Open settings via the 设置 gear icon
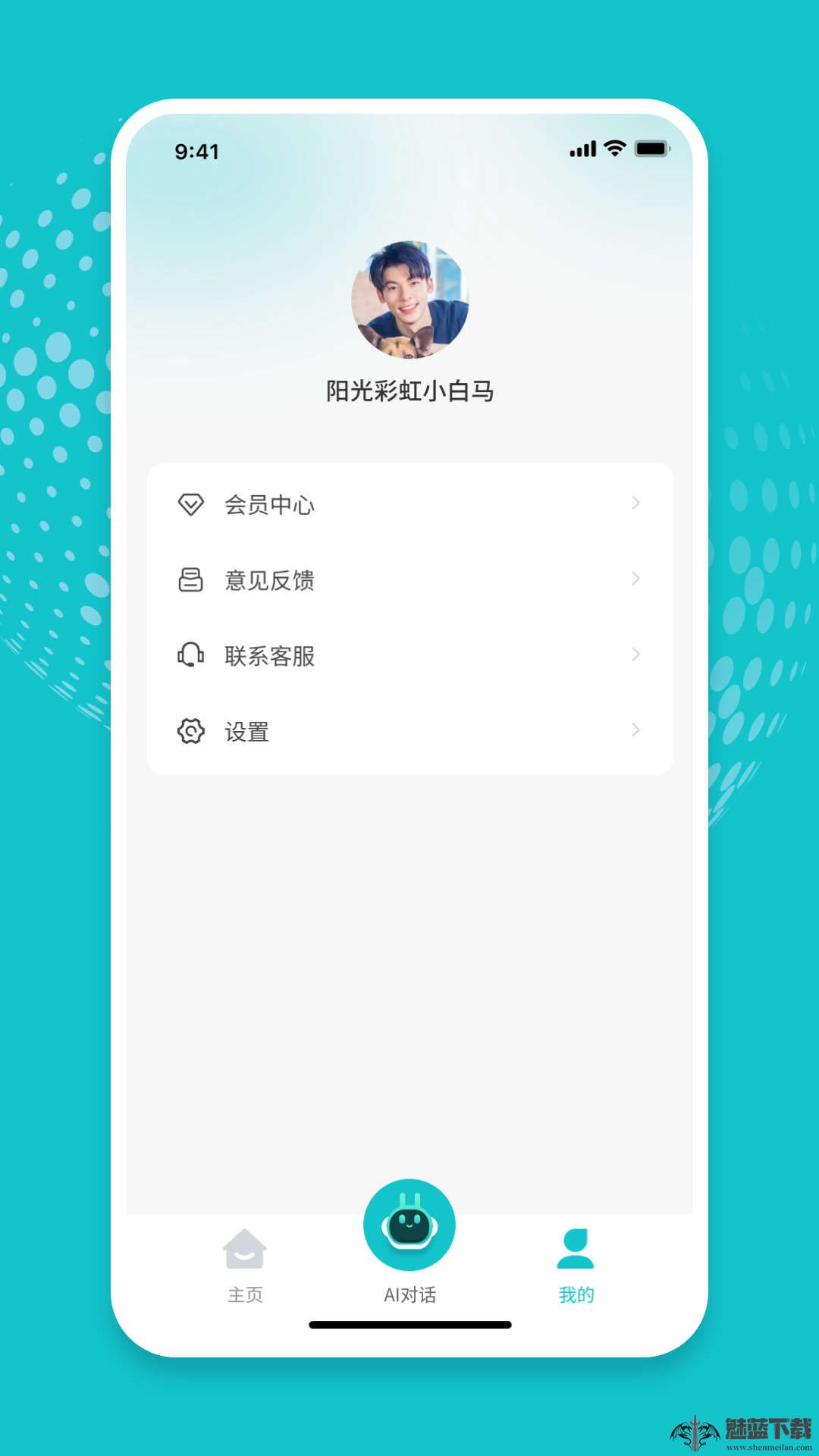This screenshot has width=819, height=1456. pos(192,731)
